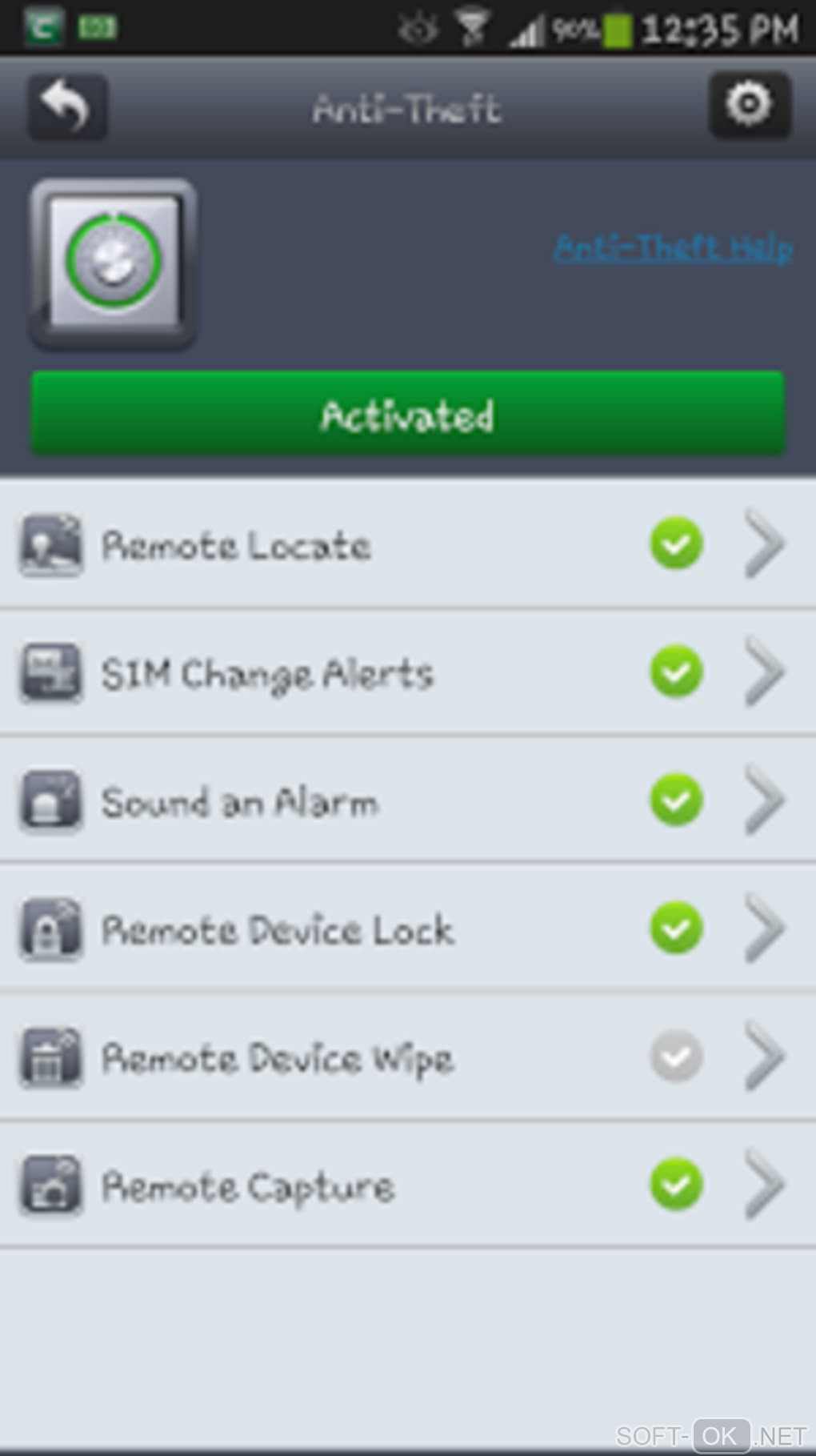816x1456 pixels.
Task: Open the Anti-Theft Help link
Action: [673, 248]
